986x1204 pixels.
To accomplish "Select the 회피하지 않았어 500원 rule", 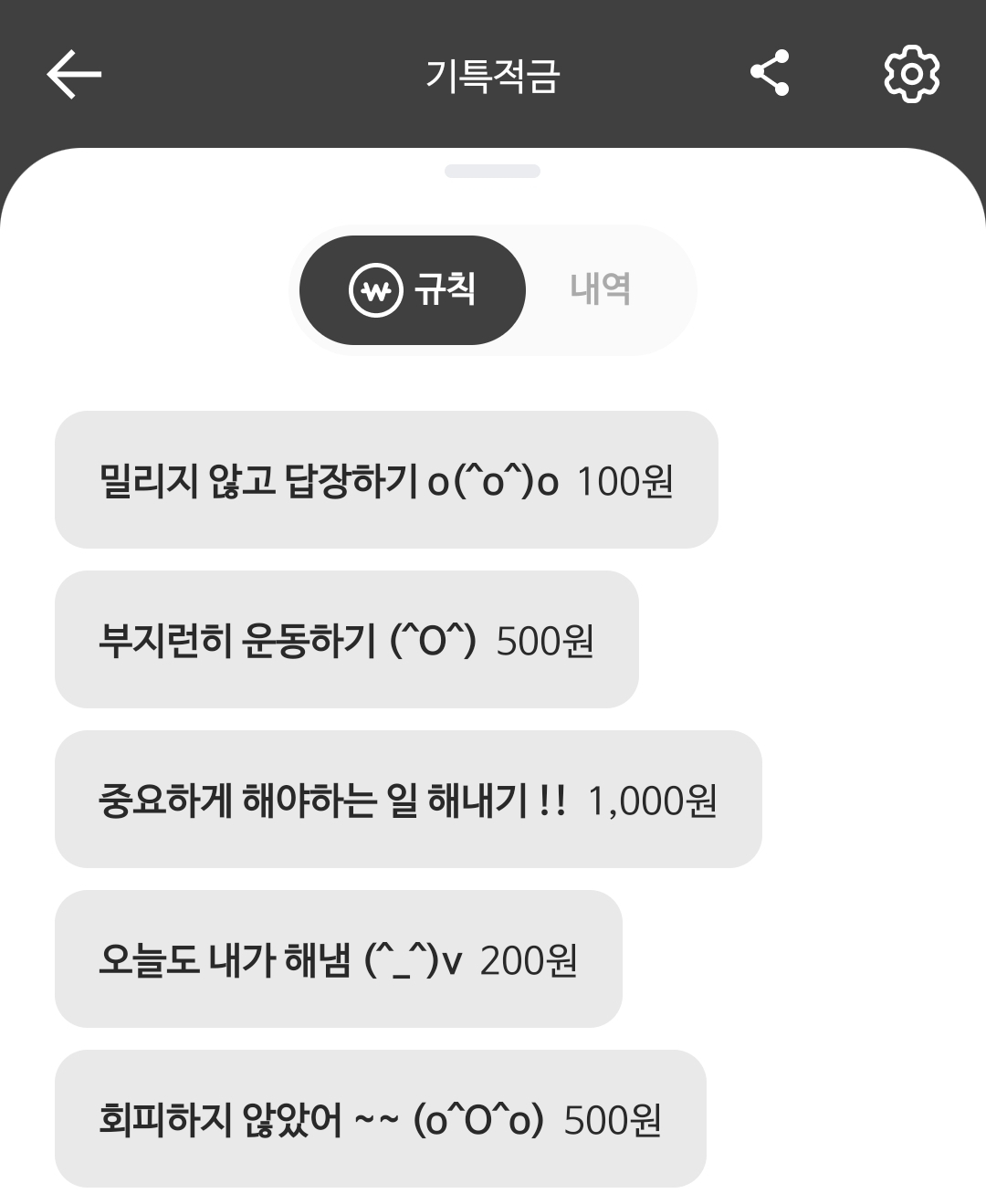I will coord(380,1119).
